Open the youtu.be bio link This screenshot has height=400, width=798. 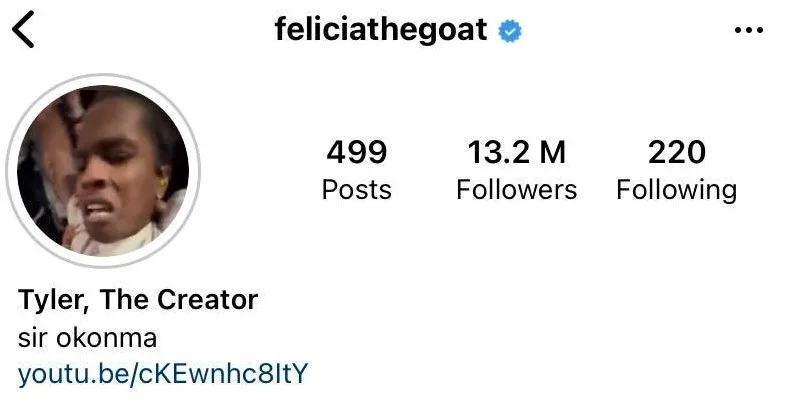coord(163,374)
